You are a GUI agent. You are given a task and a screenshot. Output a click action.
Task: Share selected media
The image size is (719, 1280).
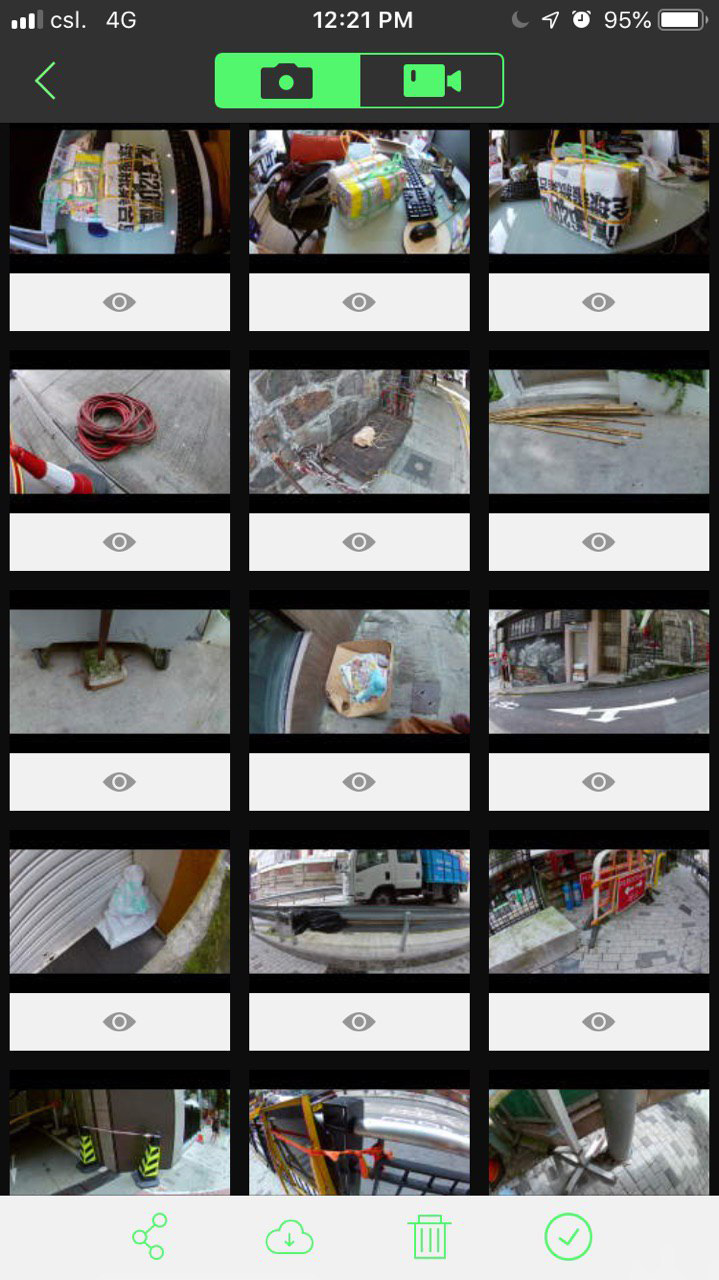[x=150, y=1237]
